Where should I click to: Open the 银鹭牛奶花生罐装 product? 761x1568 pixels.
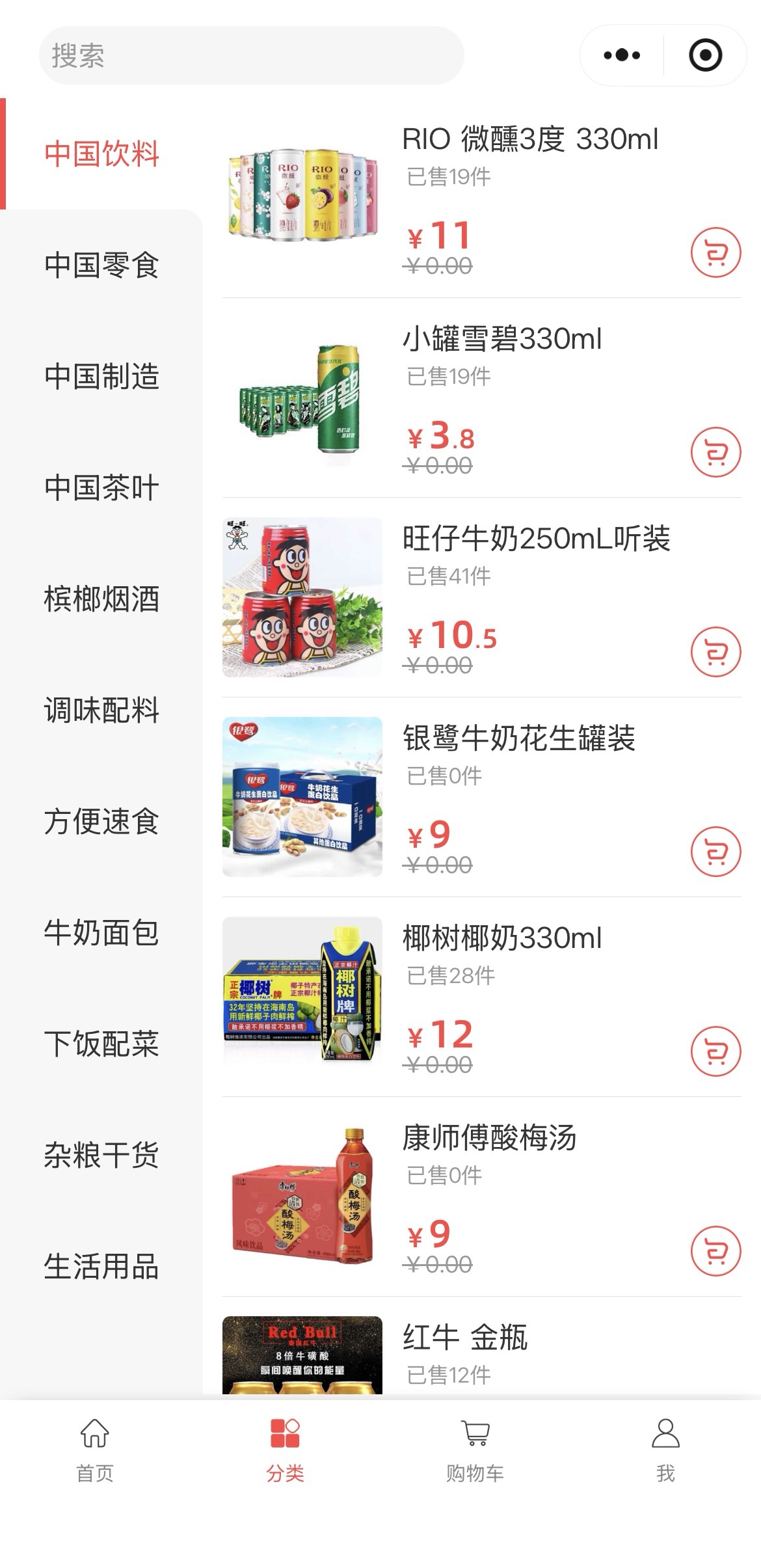point(482,797)
